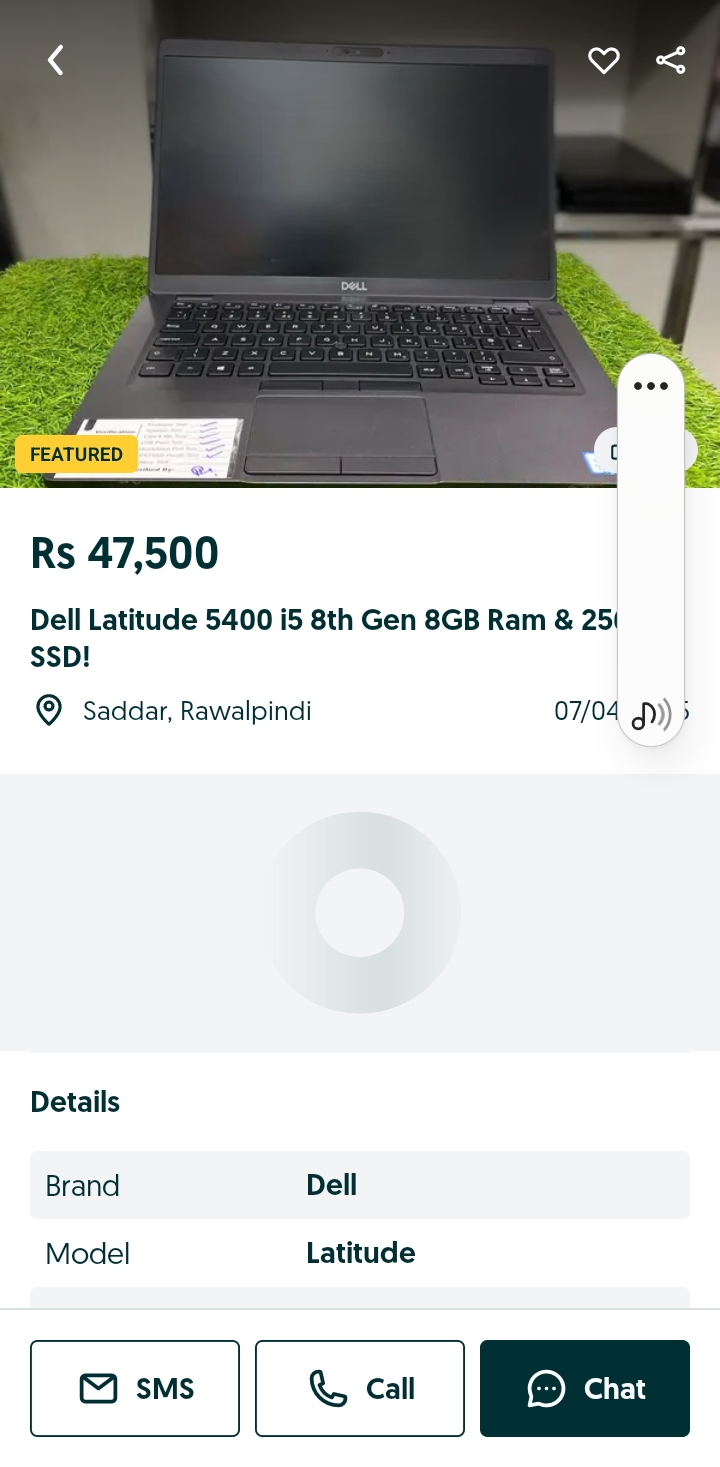Add this laptop to favorites
Image resolution: width=720 pixels, height=1467 pixels.
[603, 61]
